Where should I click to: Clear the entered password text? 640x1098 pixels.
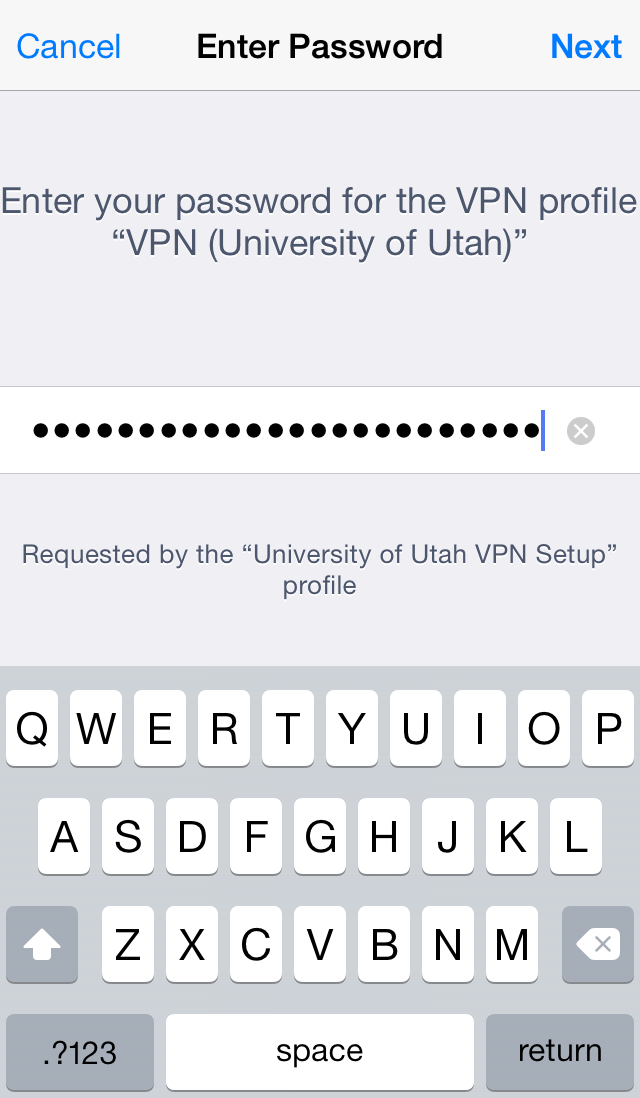click(x=580, y=431)
